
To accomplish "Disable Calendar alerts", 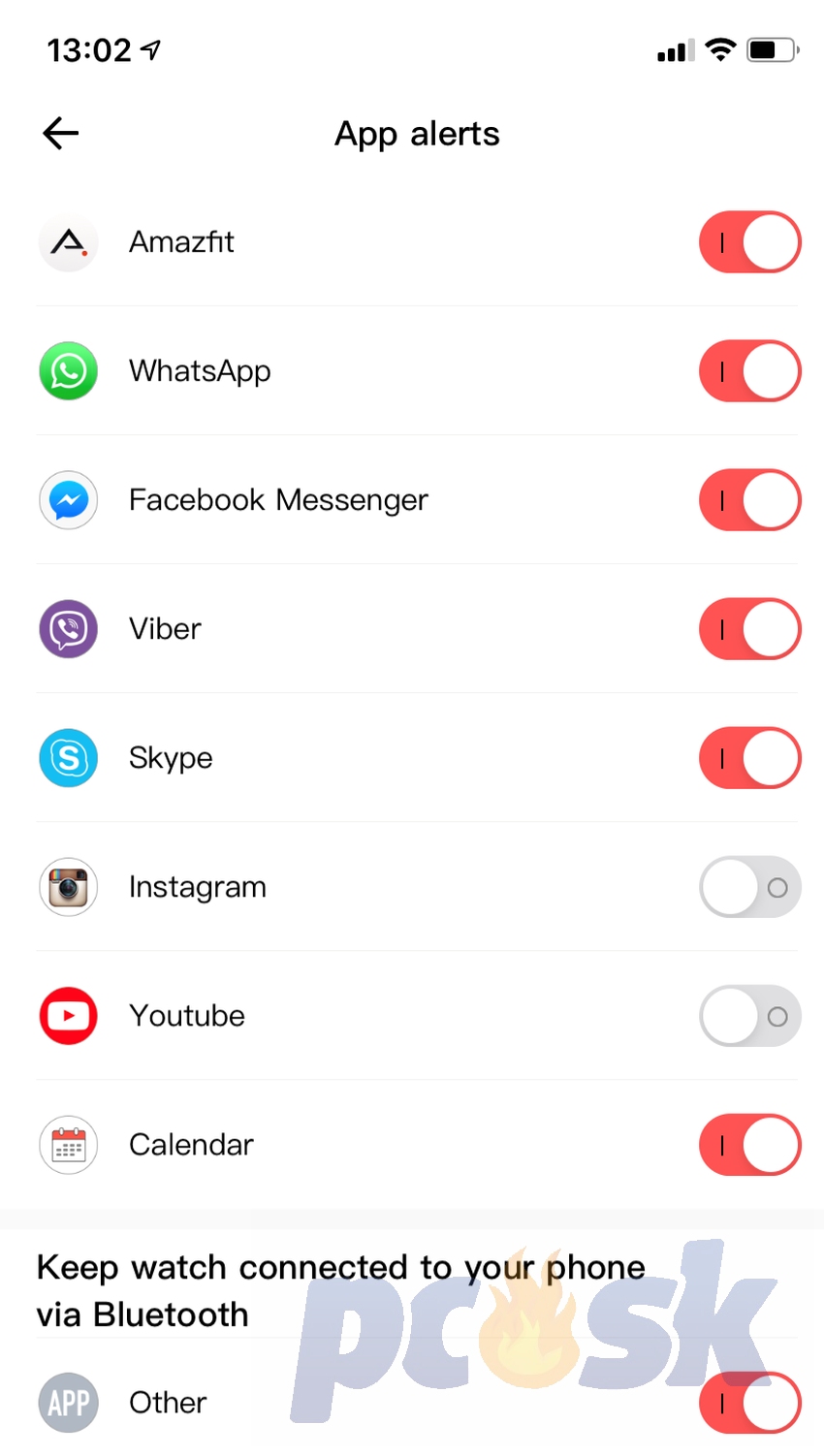I will 750,1145.
